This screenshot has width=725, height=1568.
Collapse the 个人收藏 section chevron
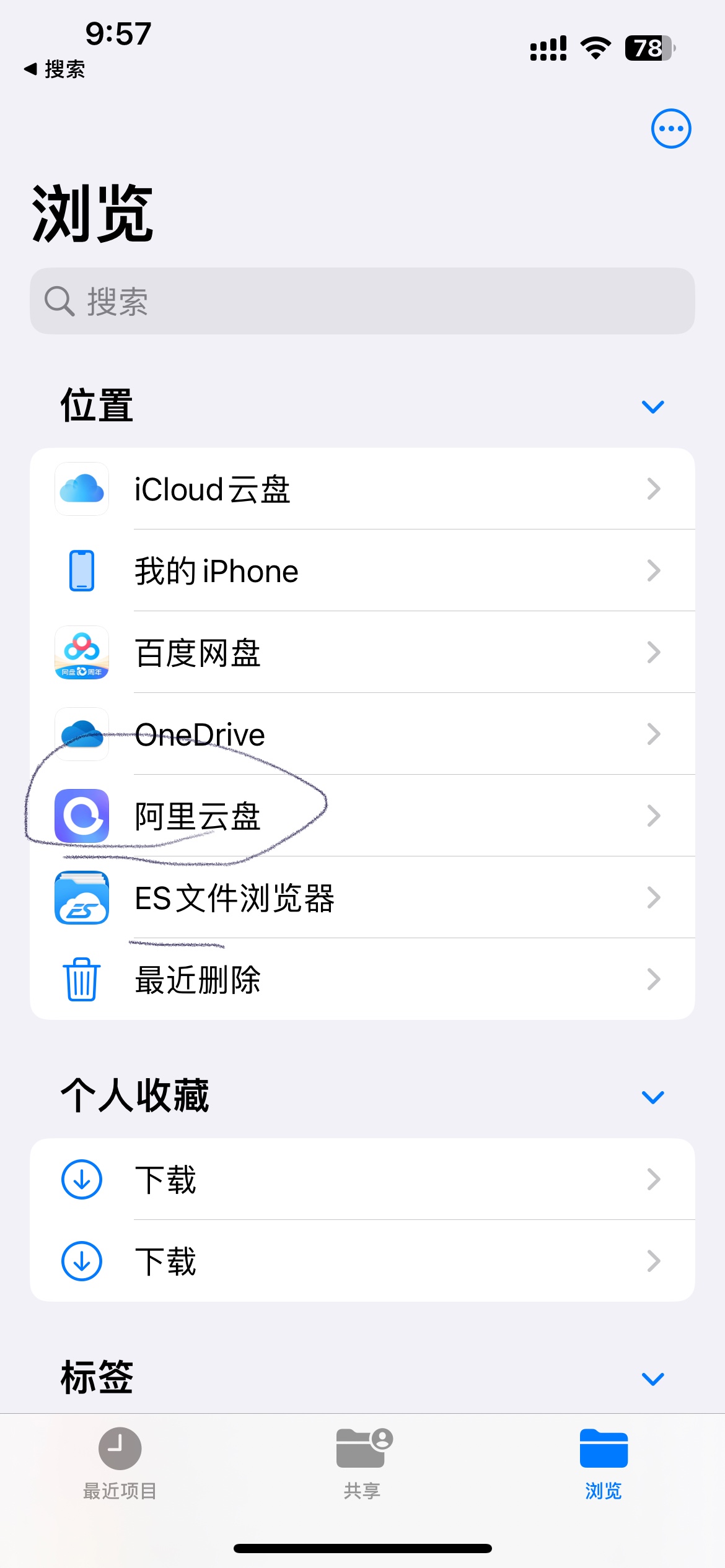[x=652, y=1096]
